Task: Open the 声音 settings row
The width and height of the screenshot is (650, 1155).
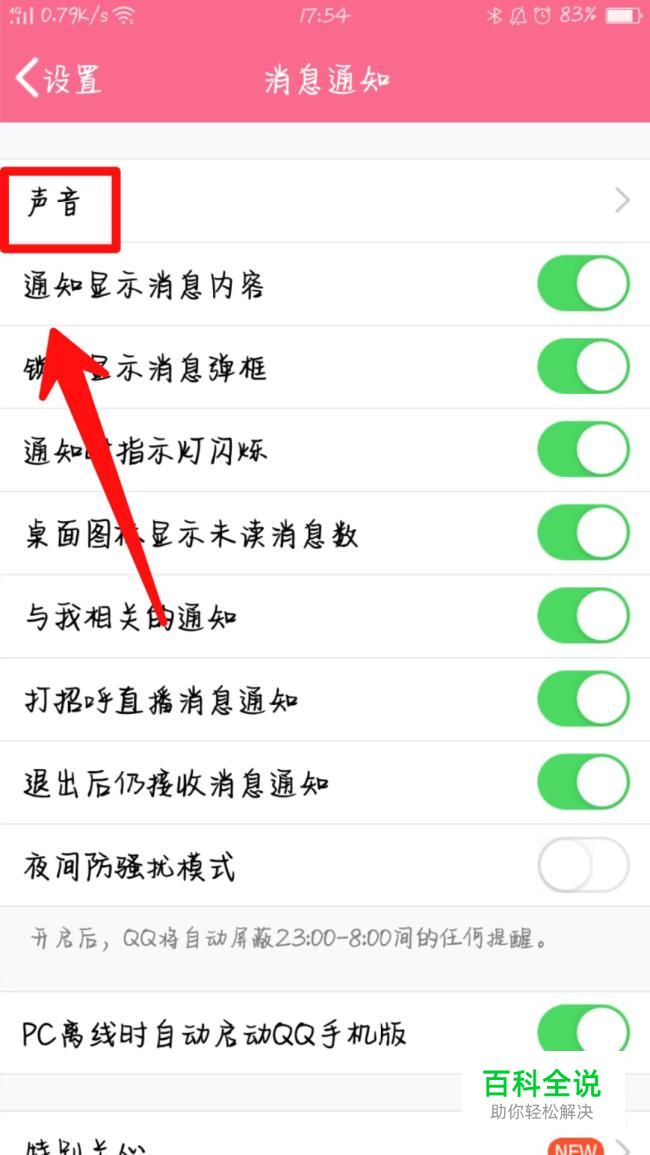Action: pos(325,200)
